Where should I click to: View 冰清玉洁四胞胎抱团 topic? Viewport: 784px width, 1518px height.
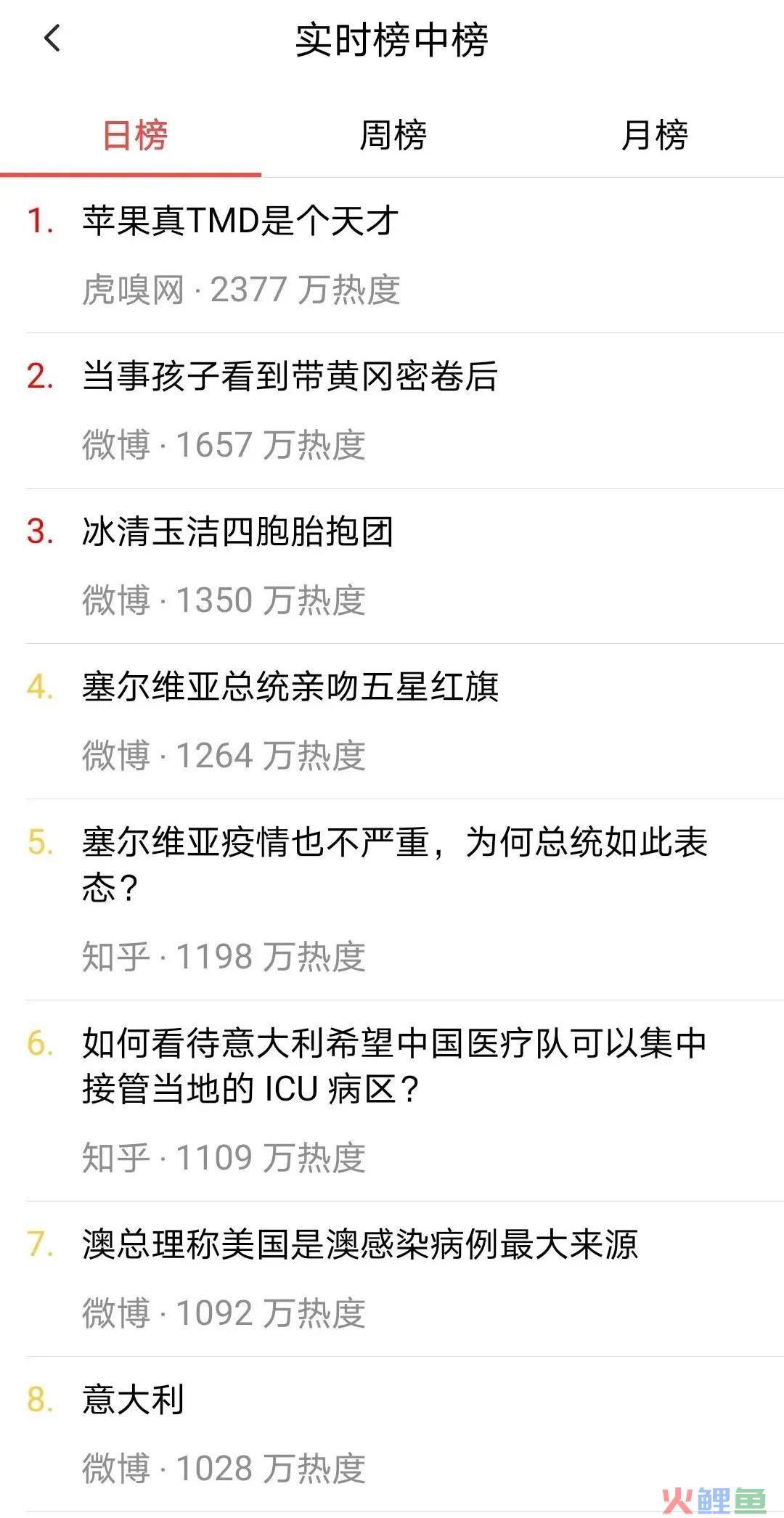[x=238, y=531]
